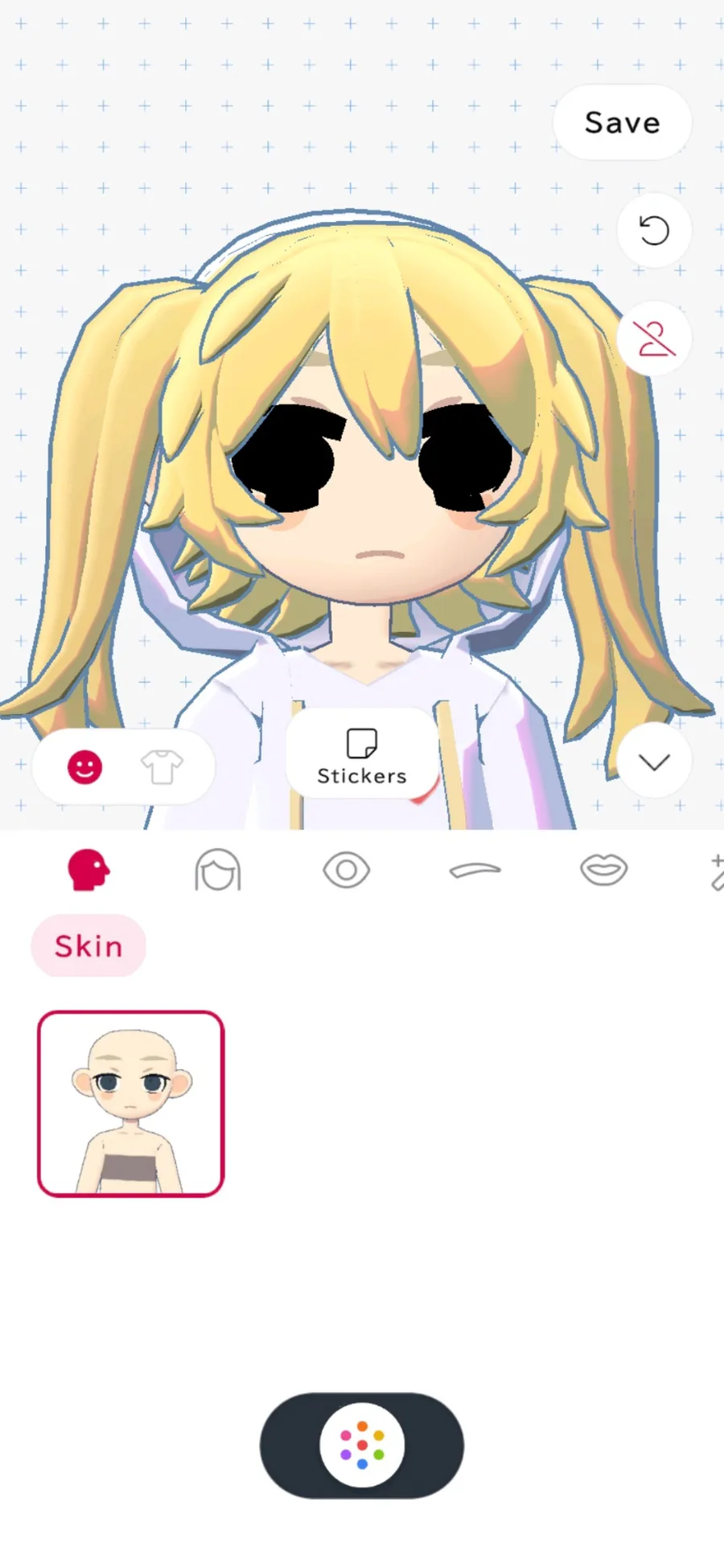The width and height of the screenshot is (724, 1568).
Task: Tap the undo arrow icon
Action: pos(654,231)
